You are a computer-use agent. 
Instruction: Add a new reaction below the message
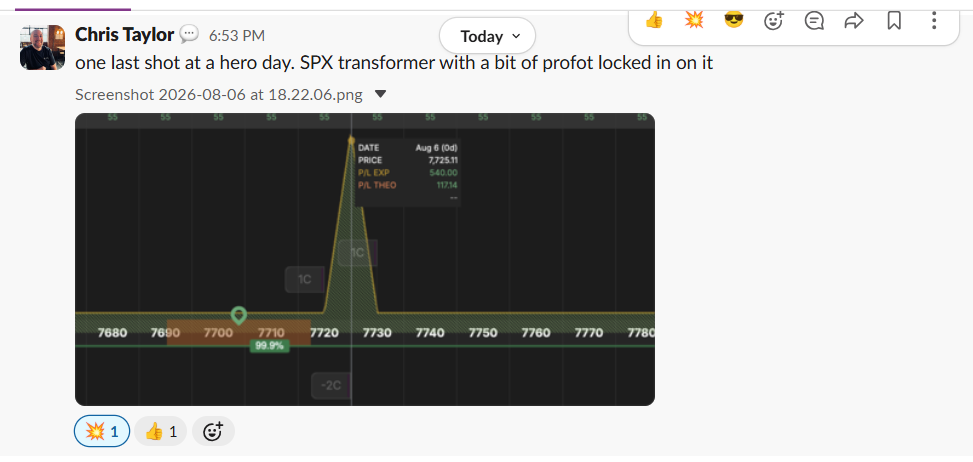(213, 431)
